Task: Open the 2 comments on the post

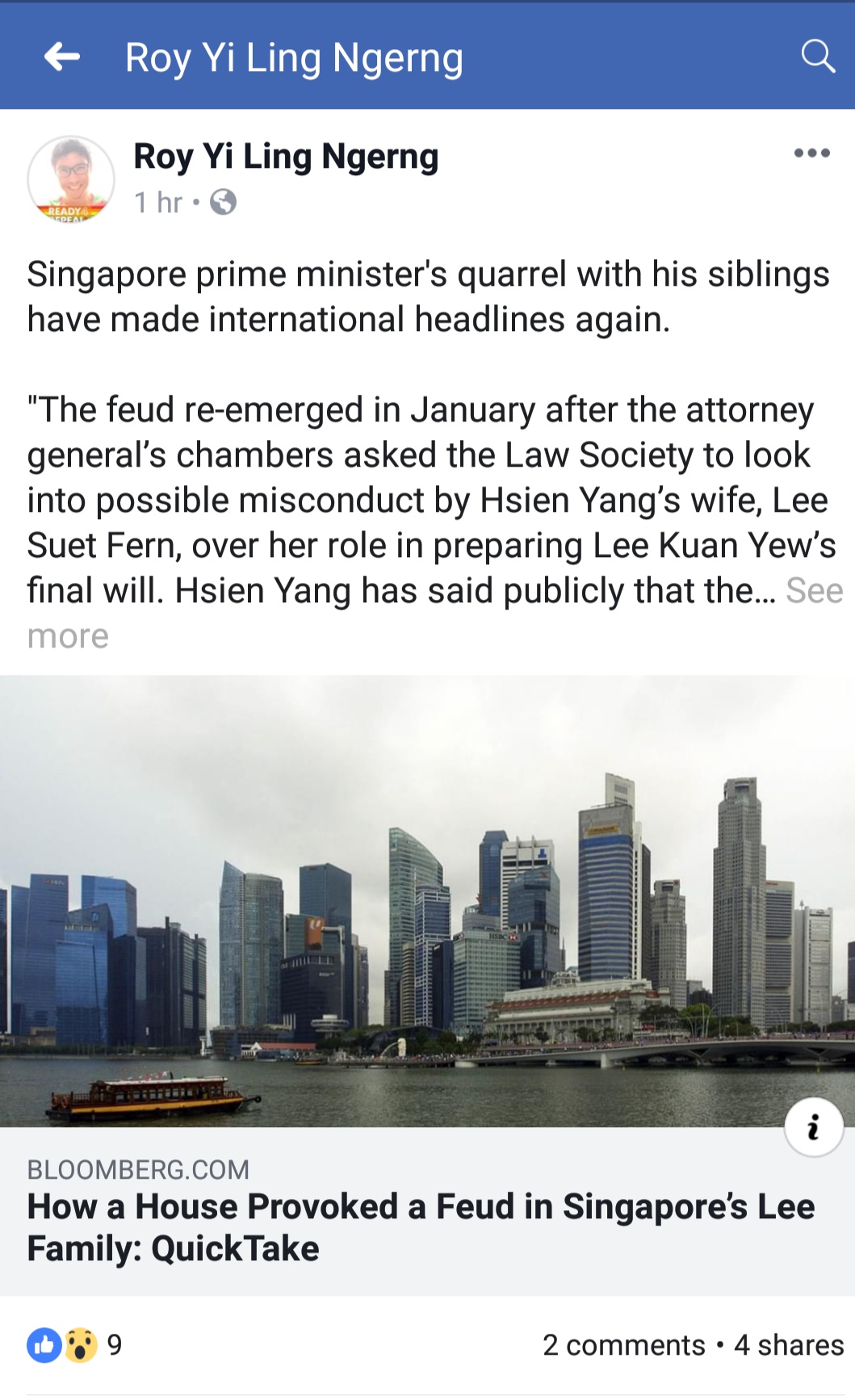Action: coord(623,1345)
